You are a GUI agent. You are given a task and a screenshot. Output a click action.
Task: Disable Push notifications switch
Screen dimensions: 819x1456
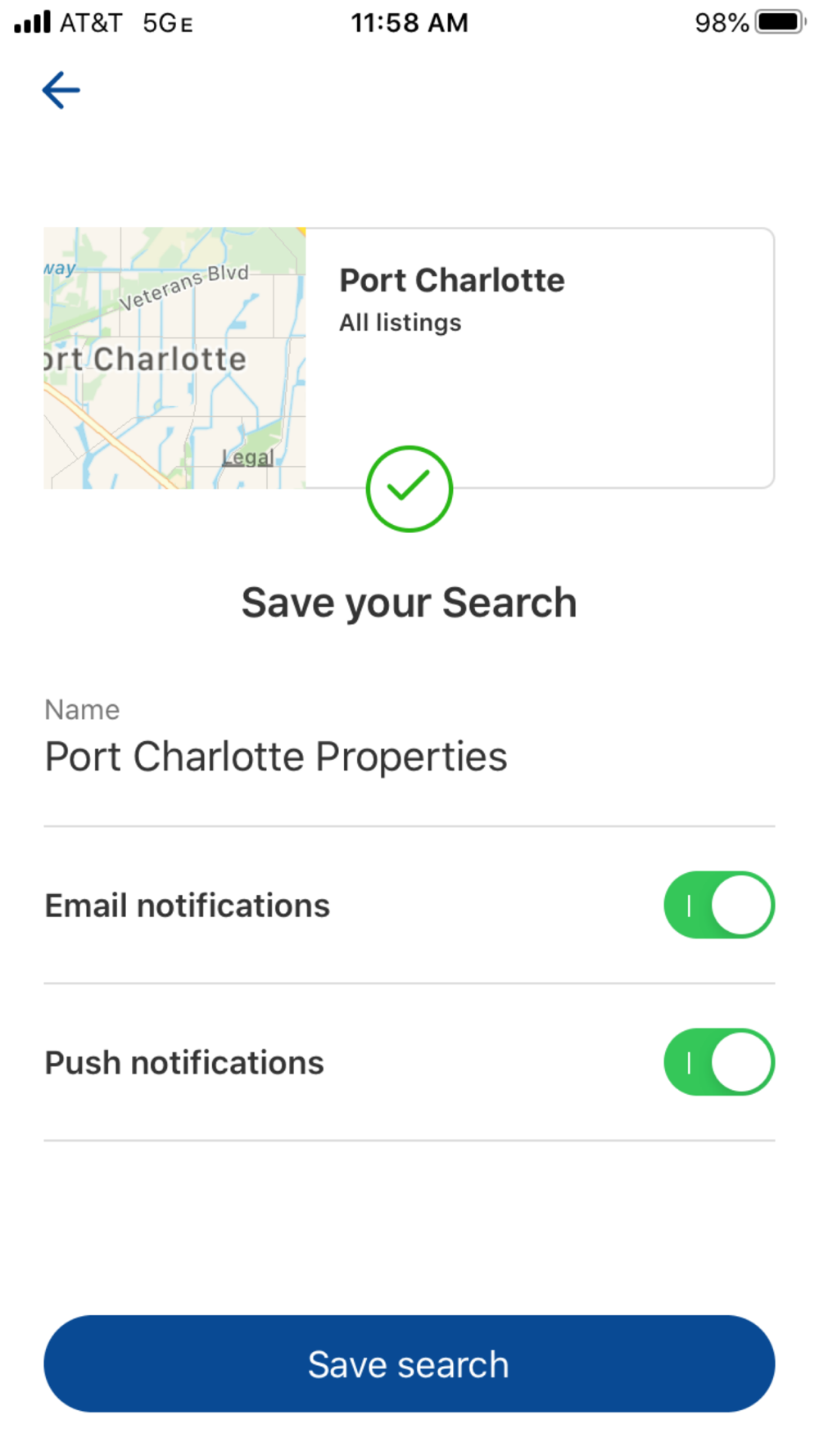click(718, 1062)
